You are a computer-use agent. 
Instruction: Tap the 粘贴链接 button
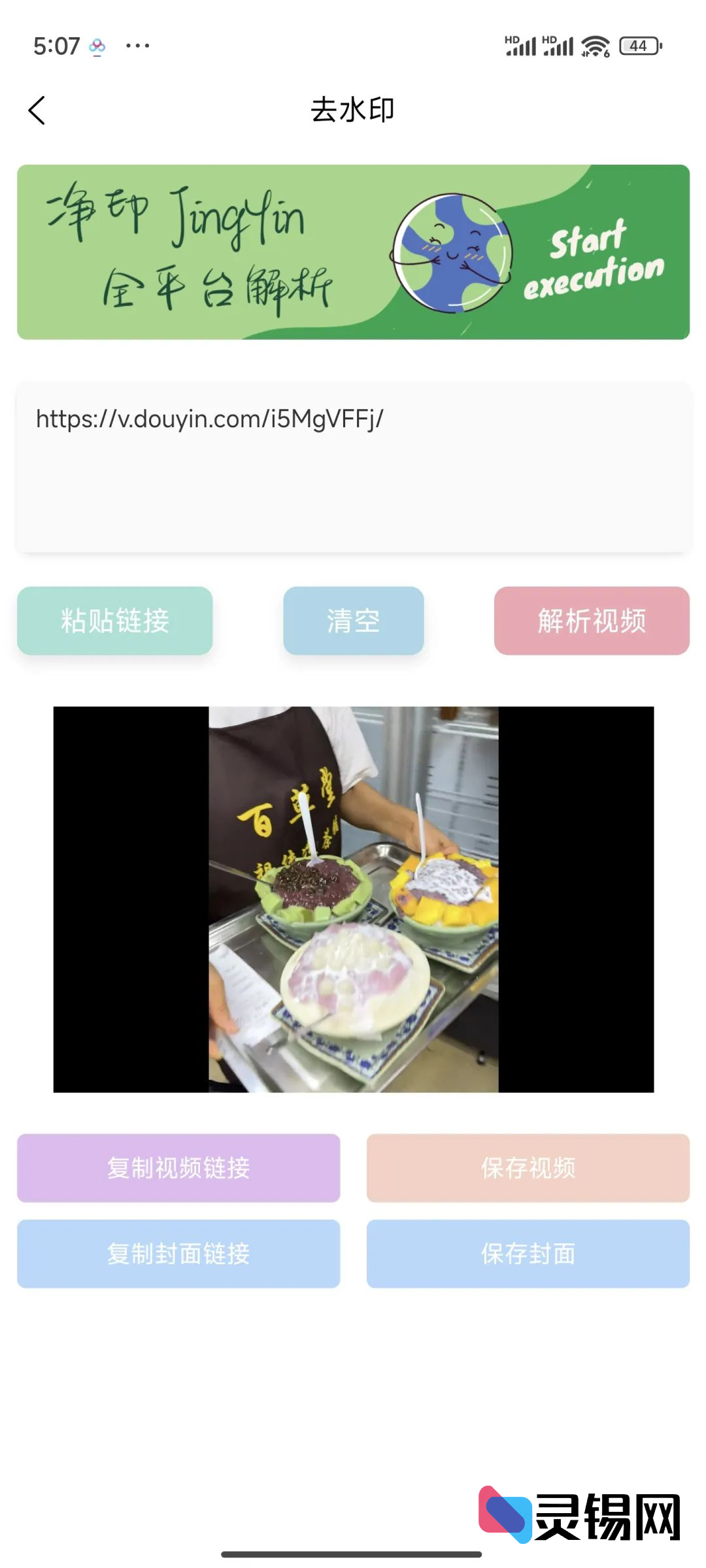click(115, 621)
